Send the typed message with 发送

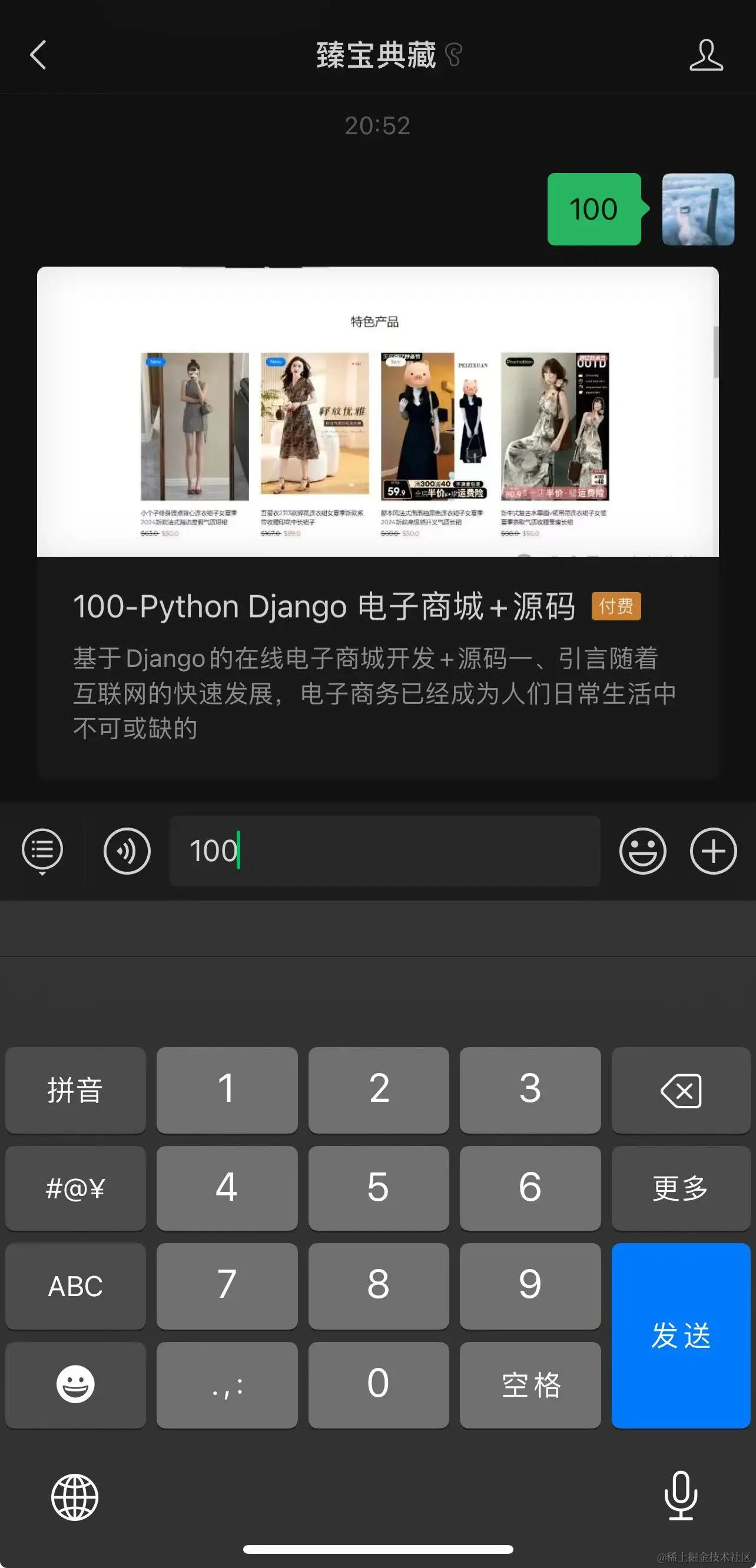click(681, 1335)
